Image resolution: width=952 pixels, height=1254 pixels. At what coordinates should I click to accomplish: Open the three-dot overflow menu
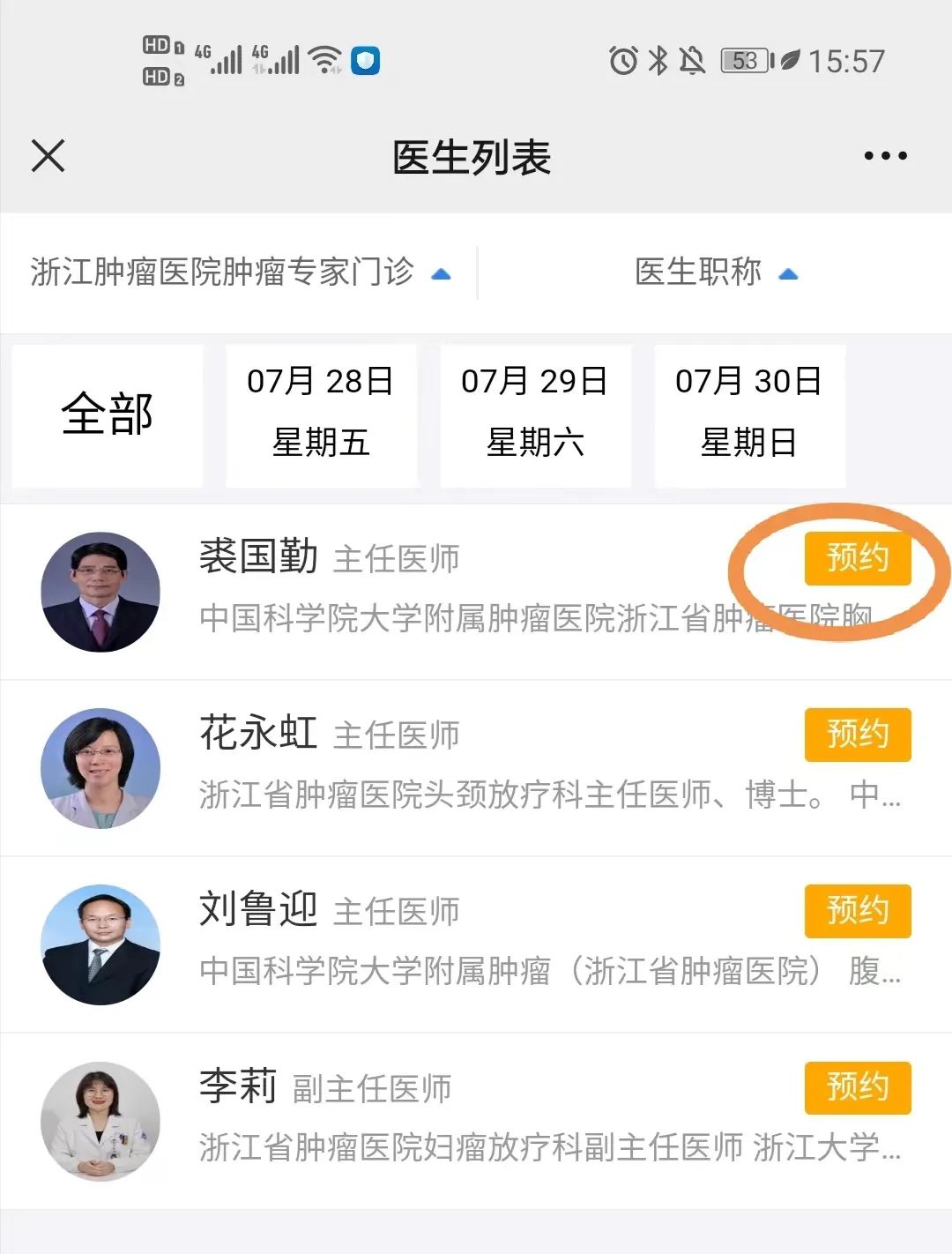[885, 156]
